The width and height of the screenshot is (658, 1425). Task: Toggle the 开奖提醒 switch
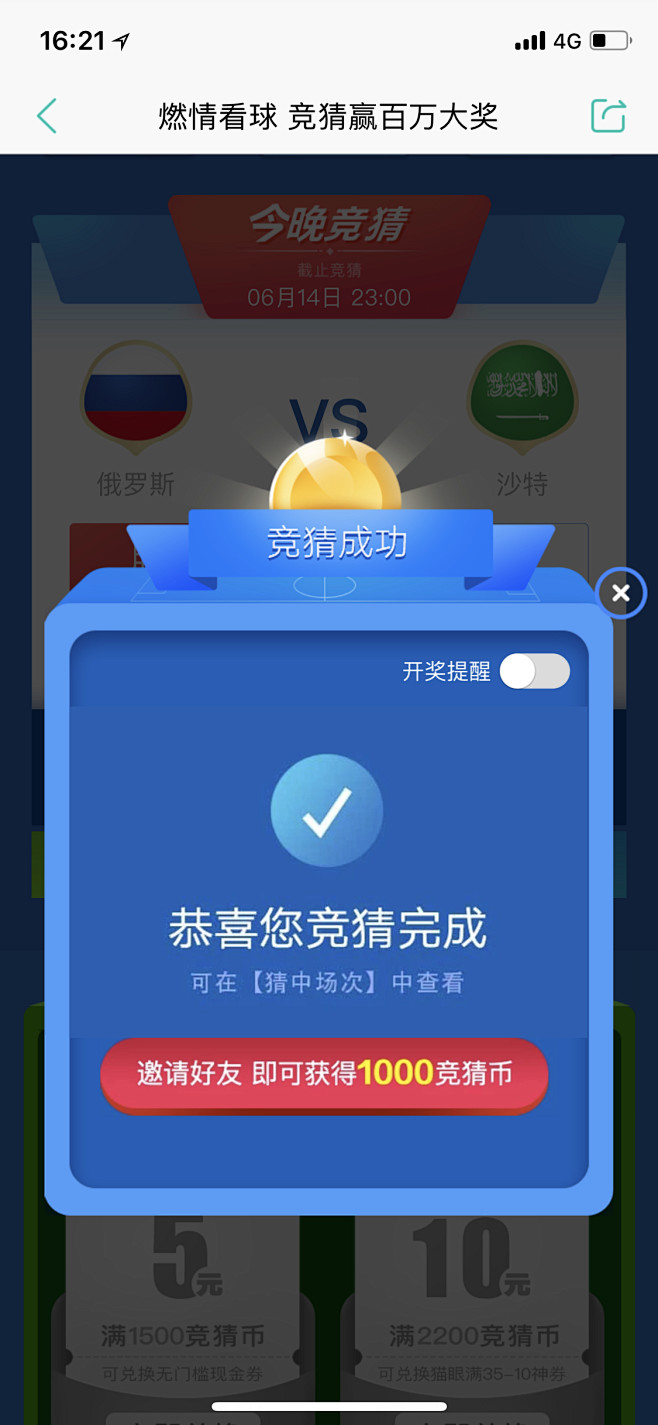pyautogui.click(x=534, y=672)
